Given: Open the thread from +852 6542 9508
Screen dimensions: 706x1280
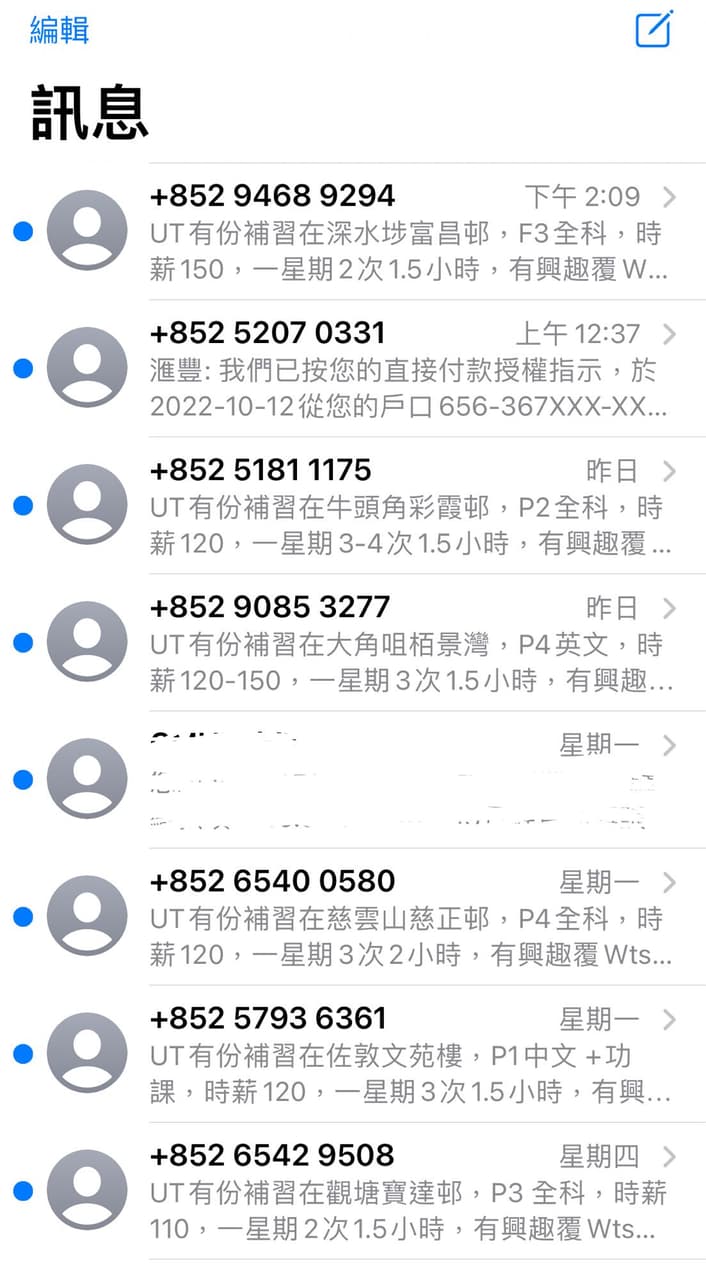Looking at the screenshot, I should click(x=410, y=1191).
